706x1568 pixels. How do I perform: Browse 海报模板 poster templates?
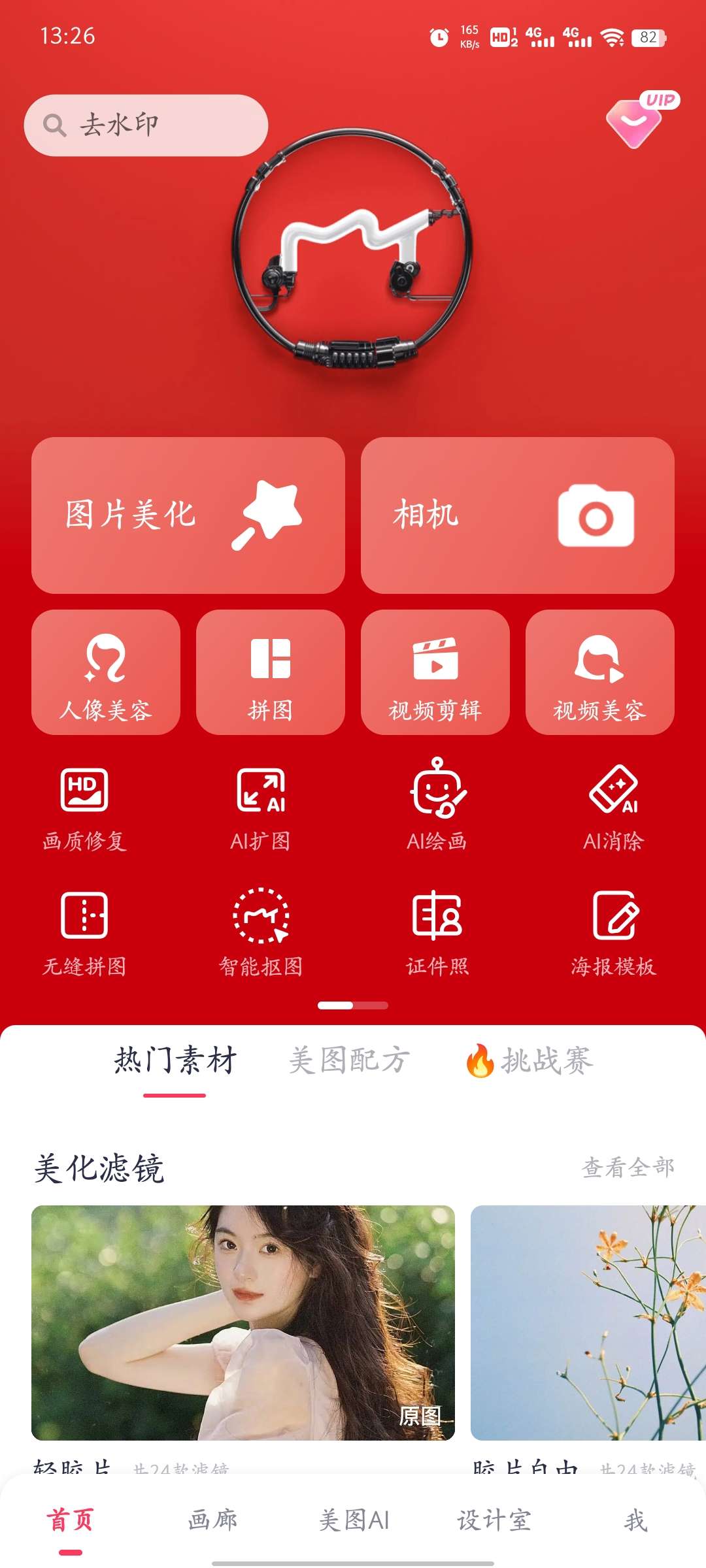pos(613,933)
